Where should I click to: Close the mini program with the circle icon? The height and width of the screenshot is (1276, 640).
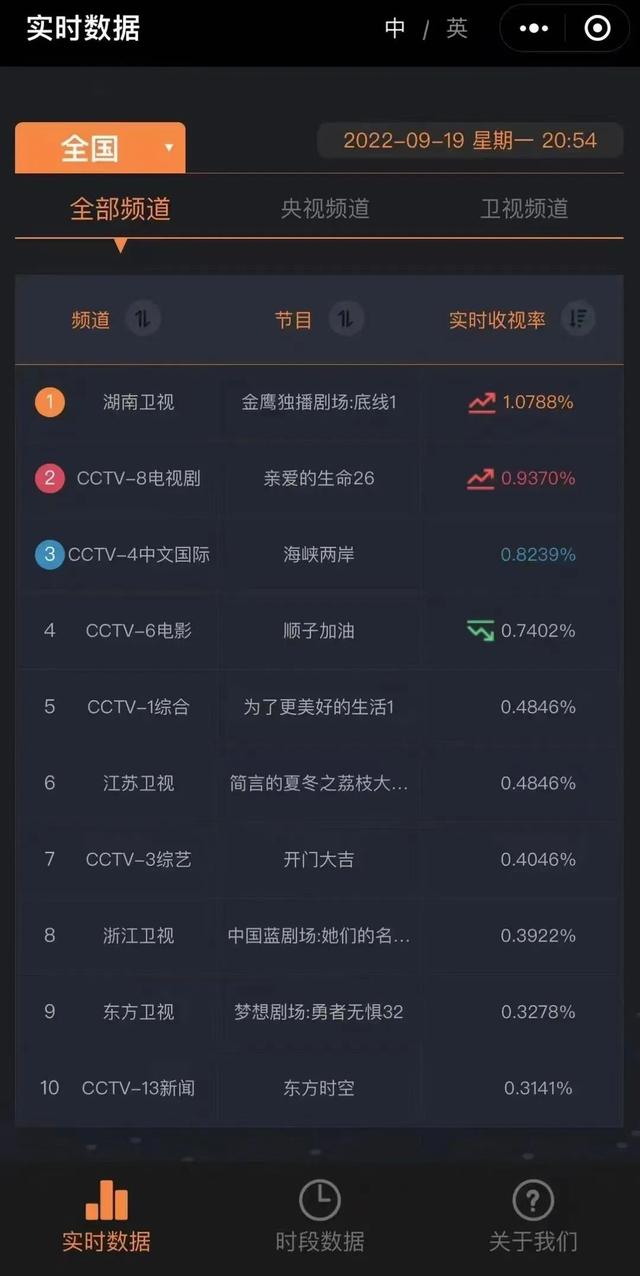point(597,29)
